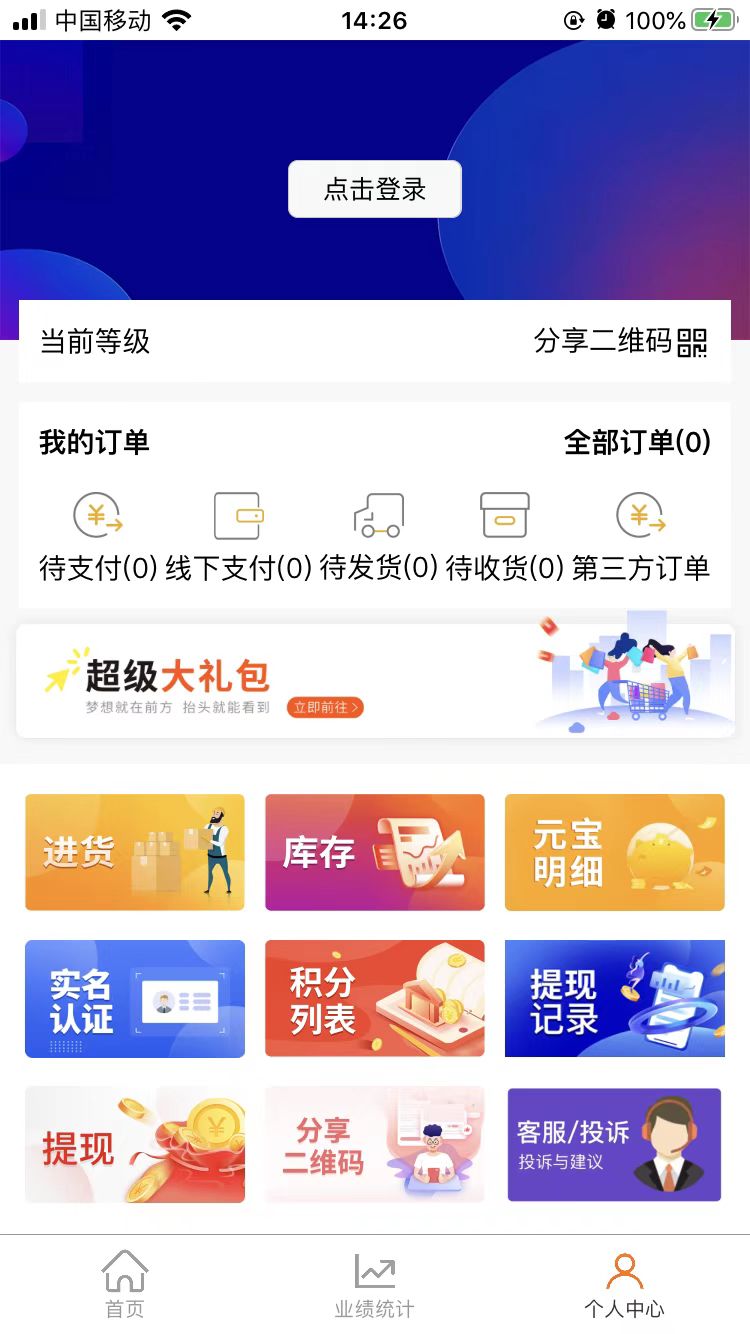750x1334 pixels.
Task: Open the 待收货 package icon
Action: coord(505,515)
